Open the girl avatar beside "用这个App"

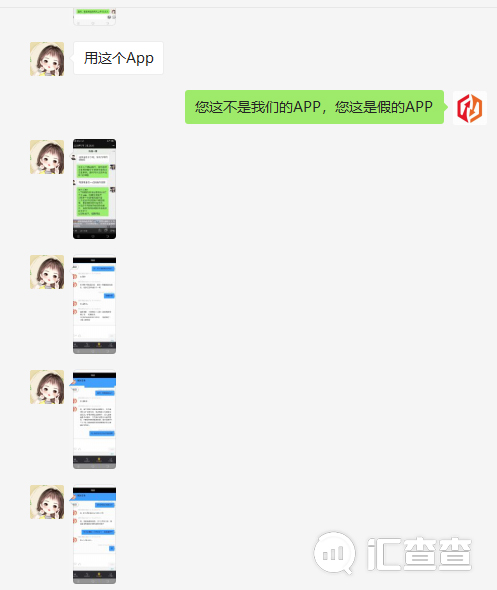pos(47,59)
